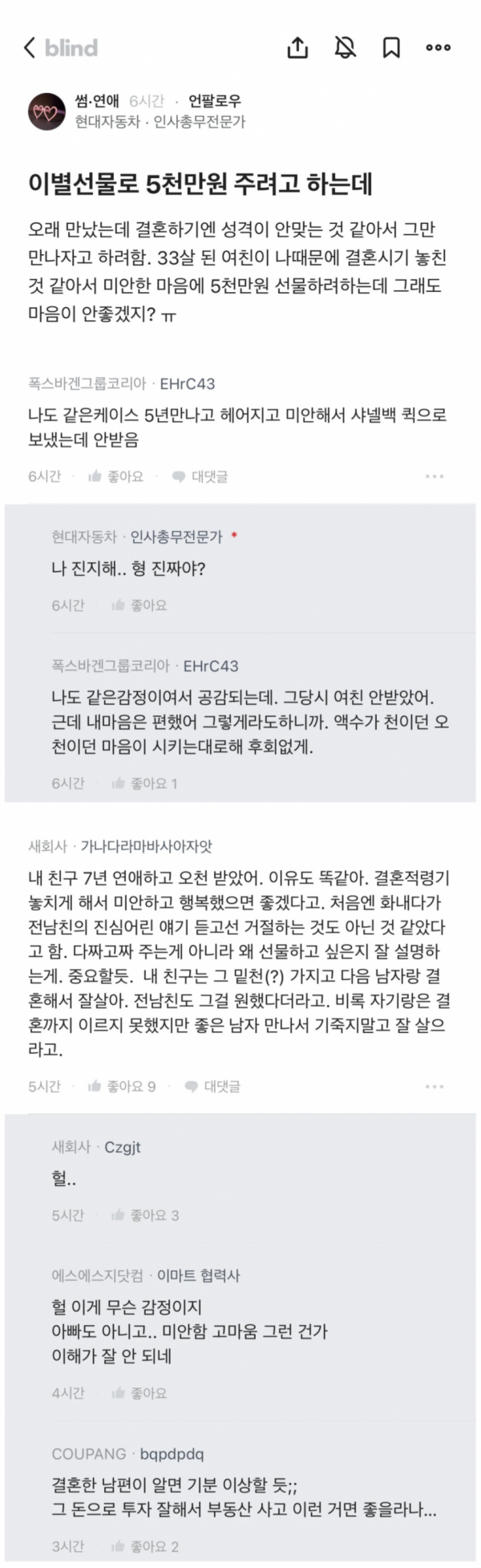Viewport: 481px width, 1568px height.
Task: Open the post overflow menu
Action: (438, 48)
